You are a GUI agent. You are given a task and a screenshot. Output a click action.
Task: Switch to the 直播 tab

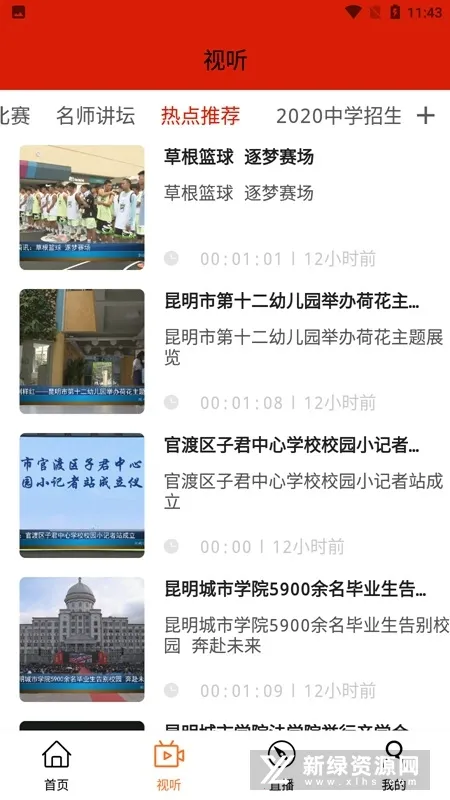tap(281, 765)
